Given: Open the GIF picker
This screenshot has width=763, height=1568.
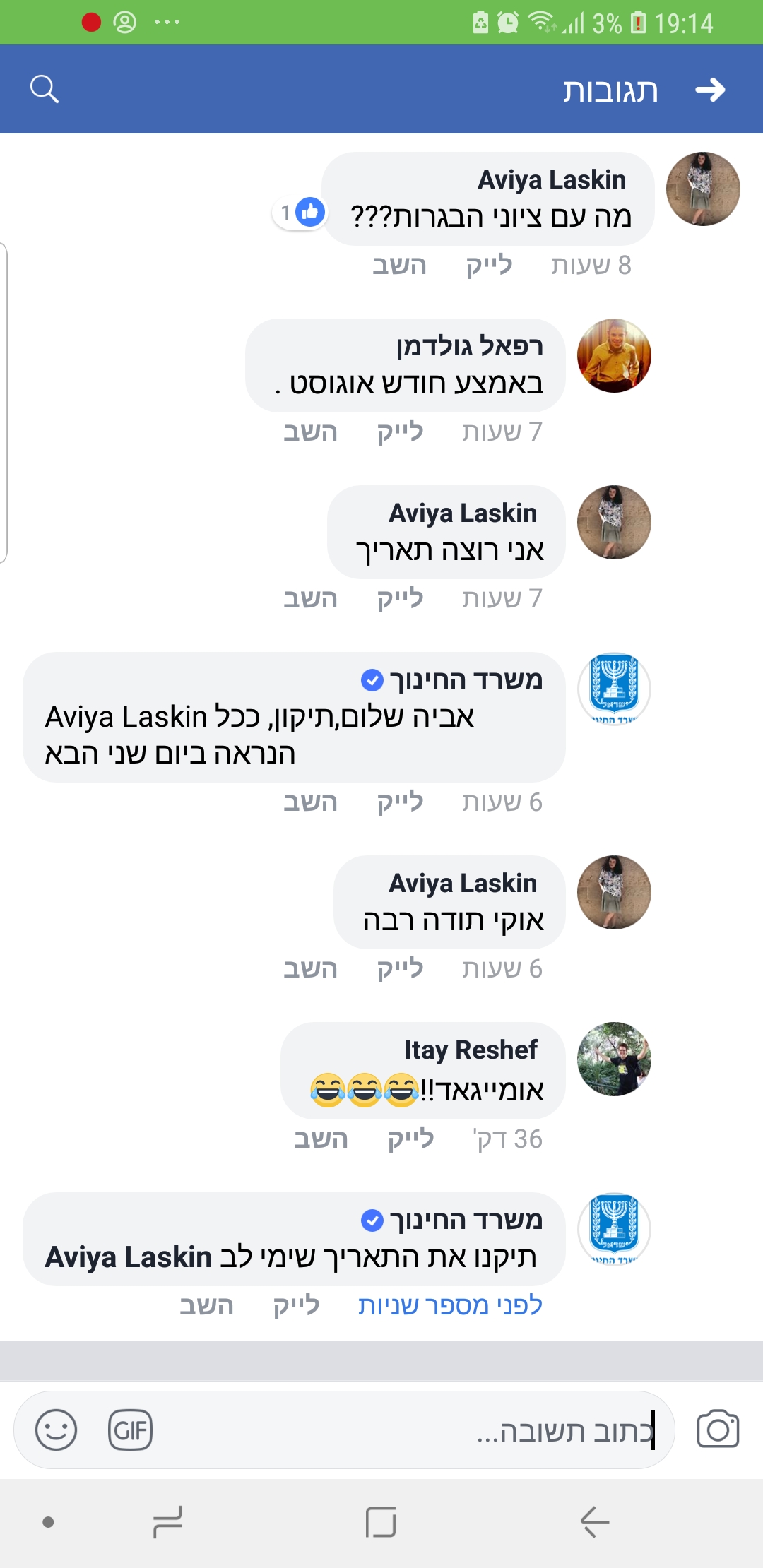Looking at the screenshot, I should [x=130, y=1430].
